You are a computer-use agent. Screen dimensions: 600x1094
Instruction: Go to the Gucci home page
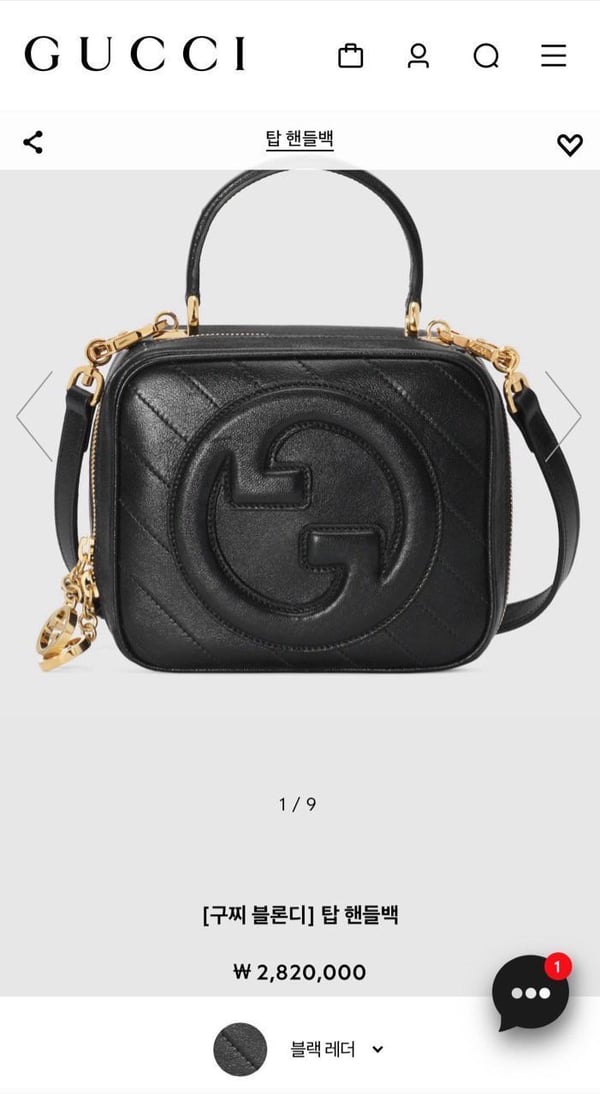[x=135, y=54]
